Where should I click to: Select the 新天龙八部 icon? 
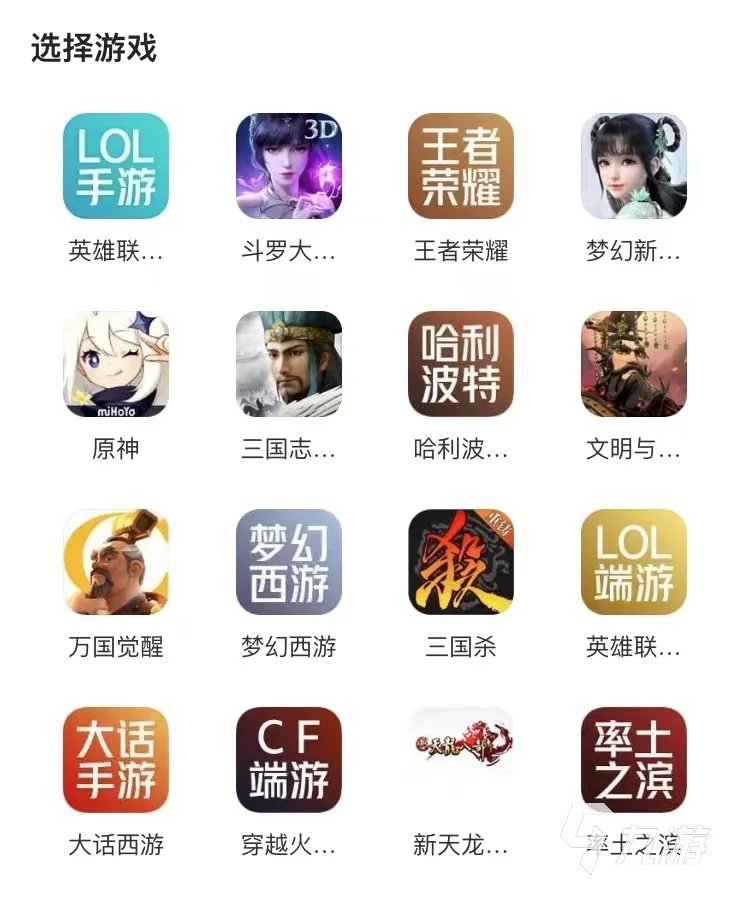pos(460,758)
